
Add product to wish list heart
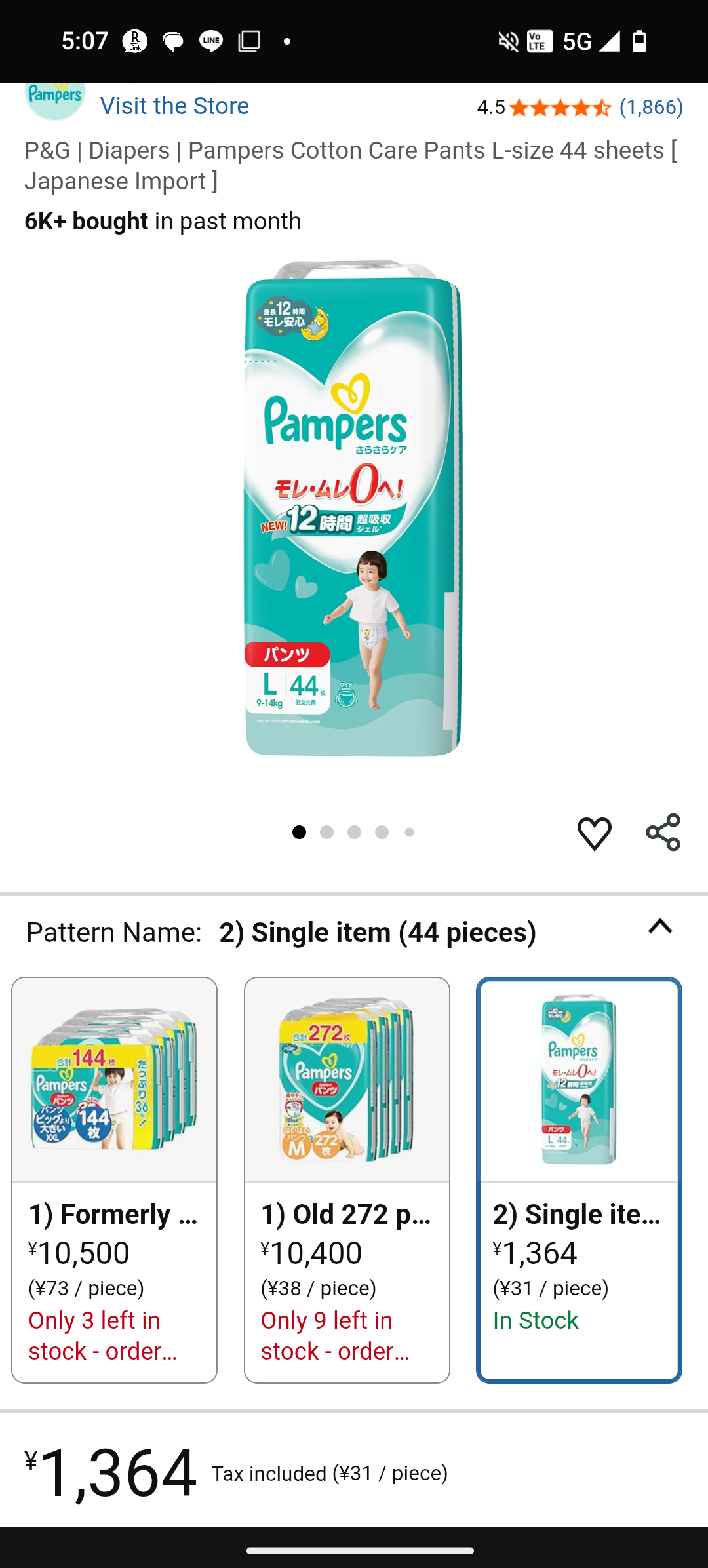[594, 833]
